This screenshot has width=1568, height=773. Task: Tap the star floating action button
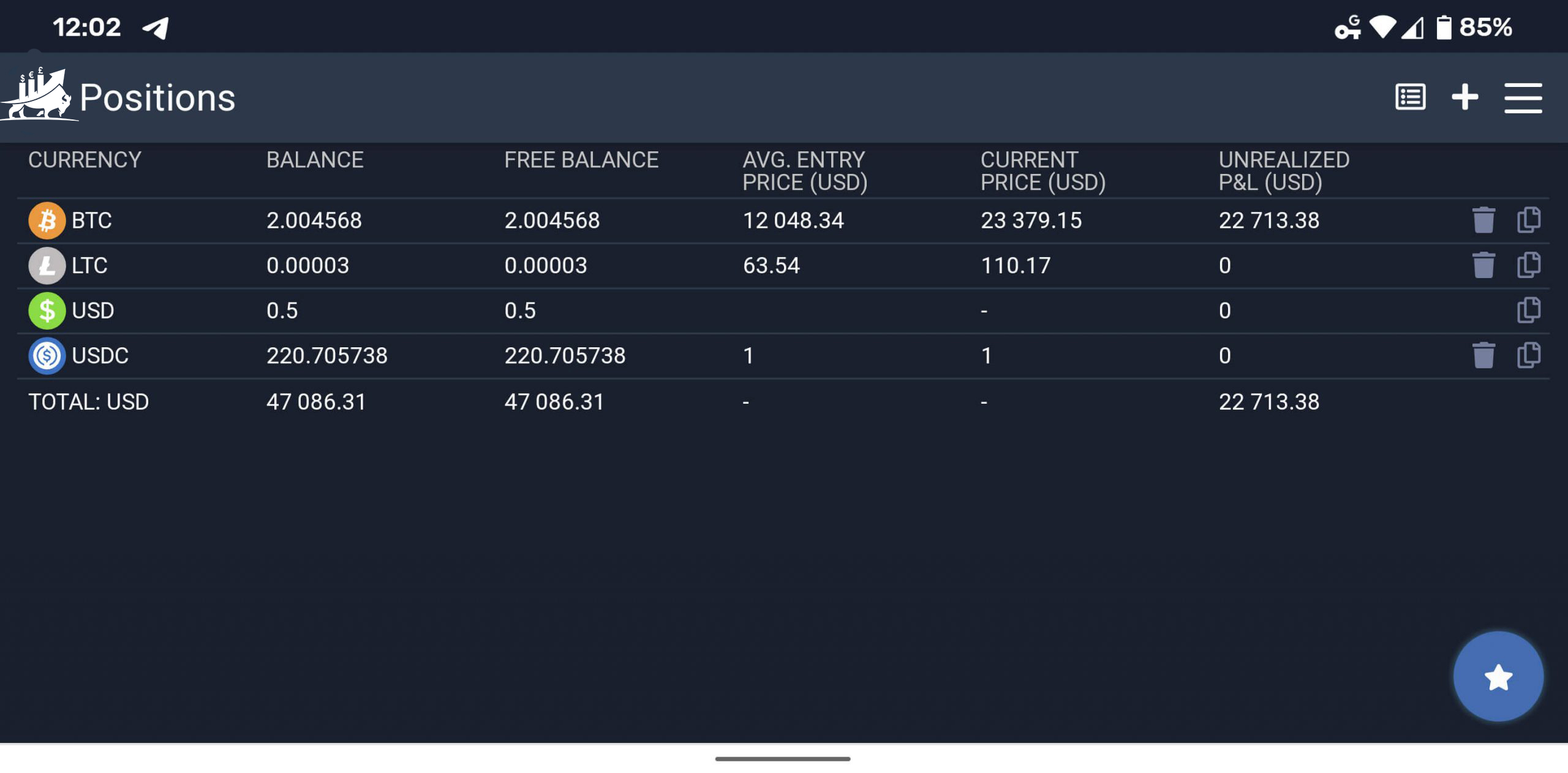(x=1498, y=676)
